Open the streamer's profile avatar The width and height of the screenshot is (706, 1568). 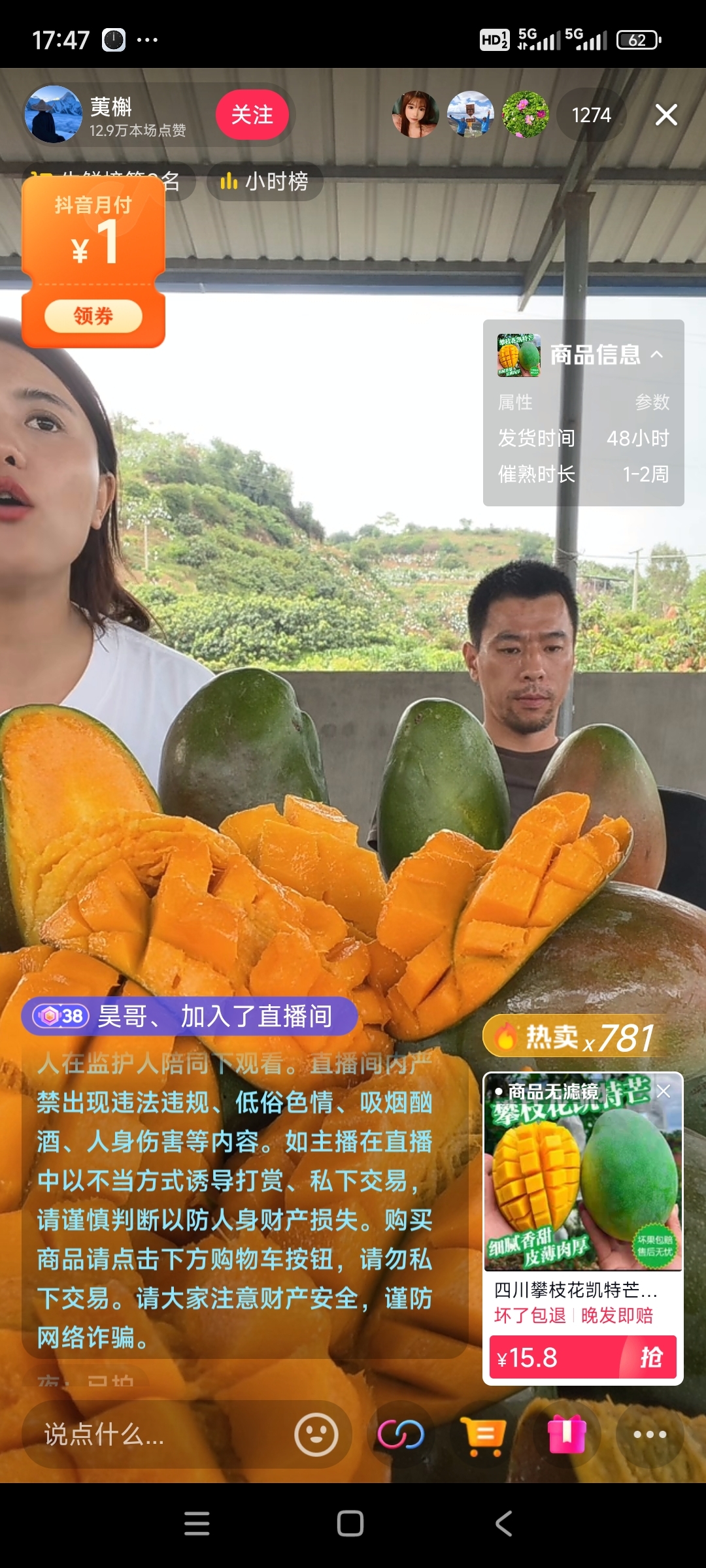53,114
